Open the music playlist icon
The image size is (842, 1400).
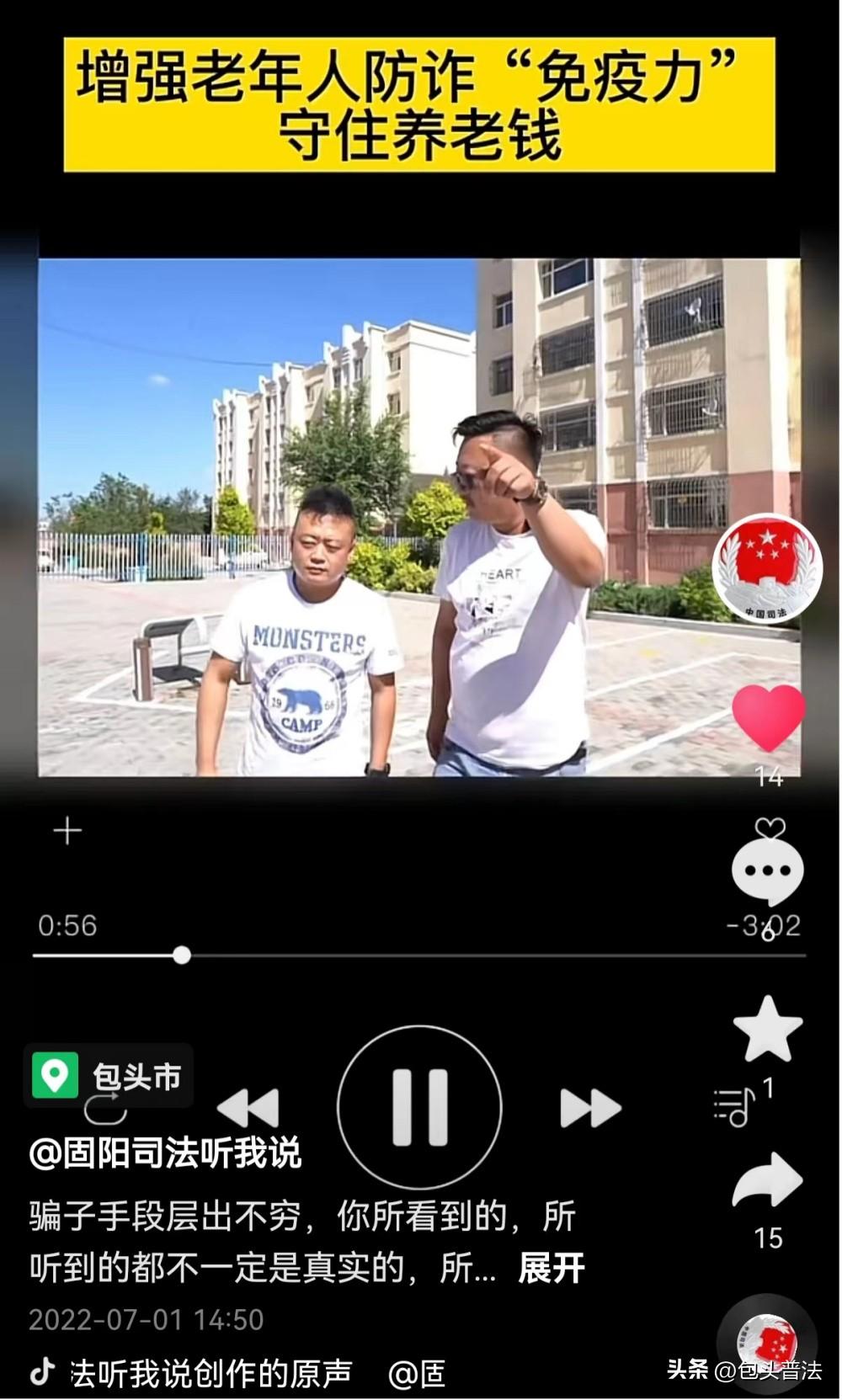click(734, 1106)
